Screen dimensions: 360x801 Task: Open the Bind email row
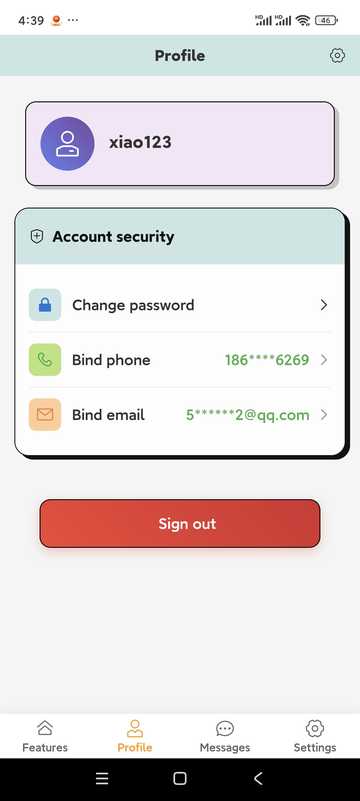180,415
